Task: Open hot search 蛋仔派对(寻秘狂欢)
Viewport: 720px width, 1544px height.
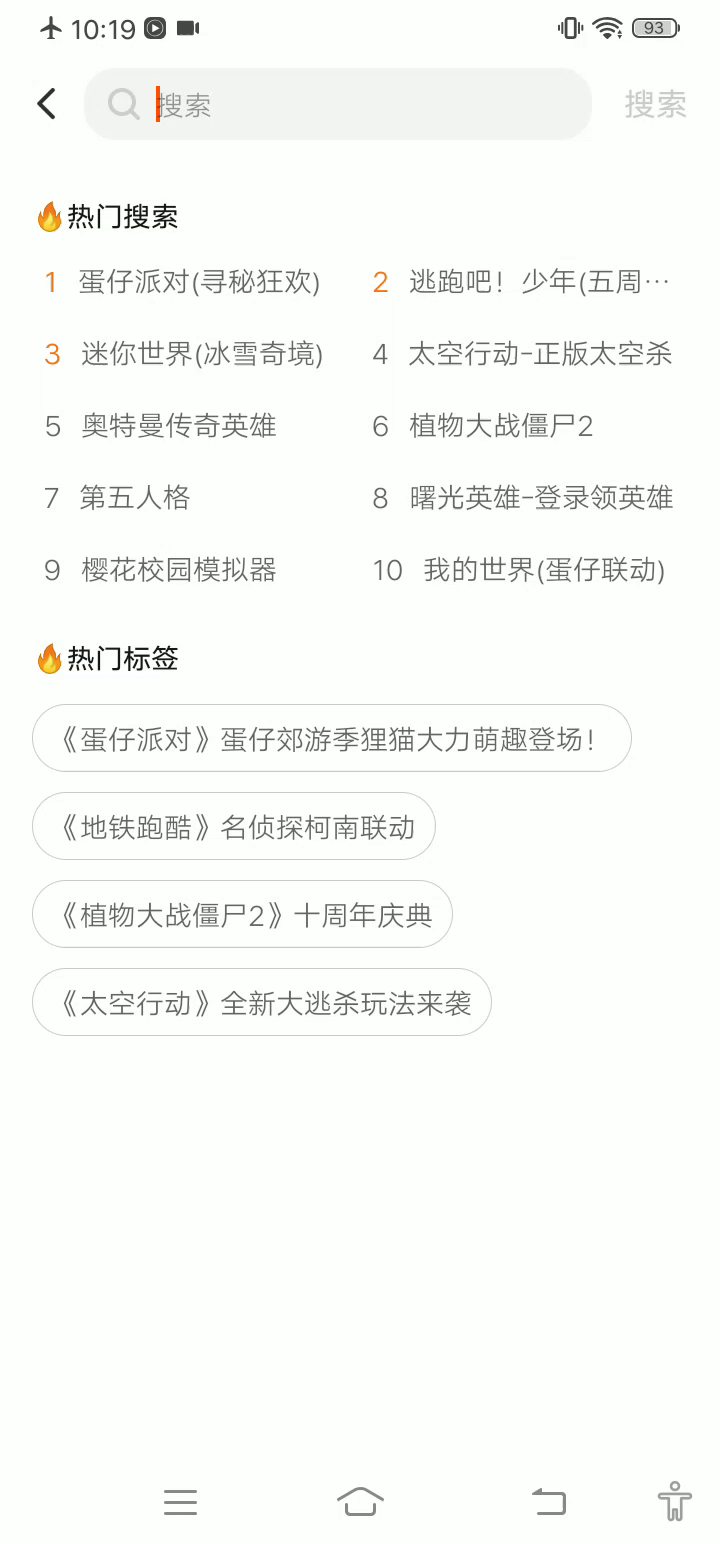Action: (x=199, y=283)
